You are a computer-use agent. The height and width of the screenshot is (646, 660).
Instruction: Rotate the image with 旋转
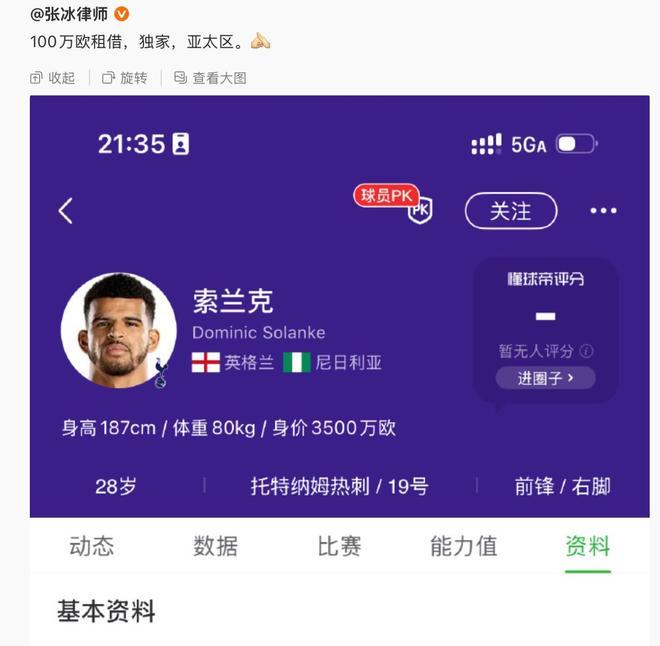pos(125,77)
